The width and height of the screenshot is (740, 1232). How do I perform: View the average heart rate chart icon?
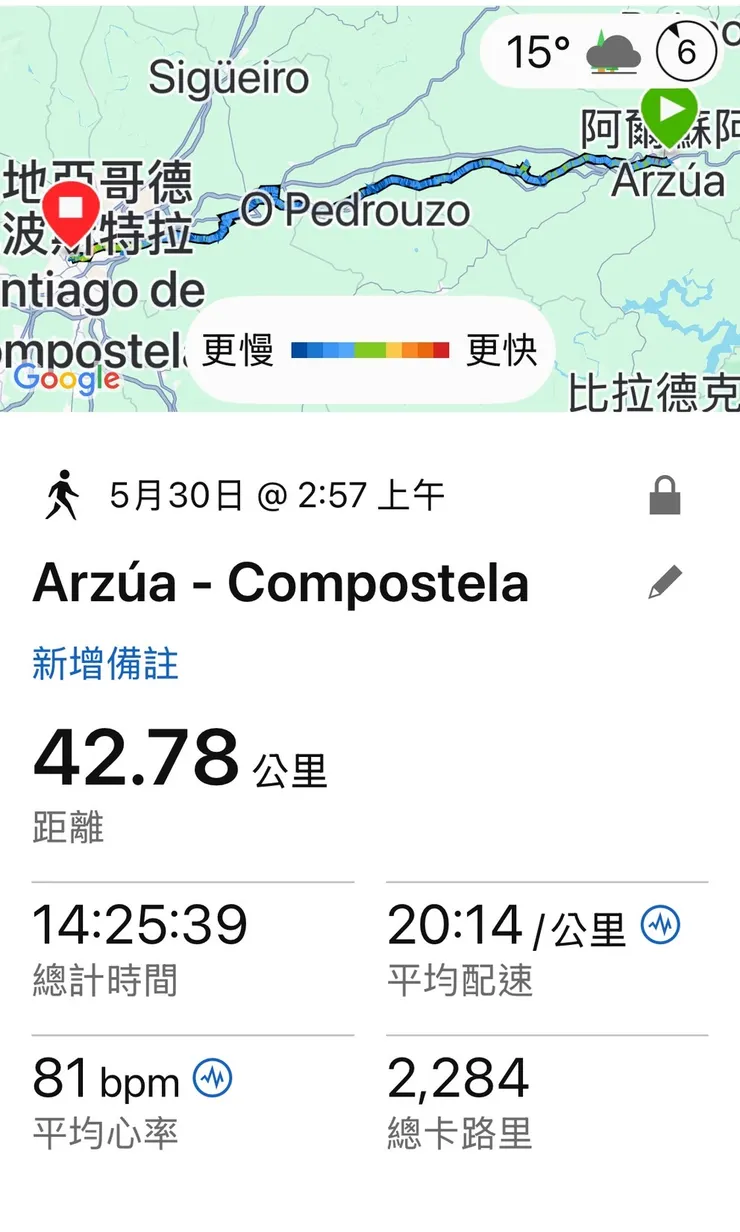(x=213, y=1078)
